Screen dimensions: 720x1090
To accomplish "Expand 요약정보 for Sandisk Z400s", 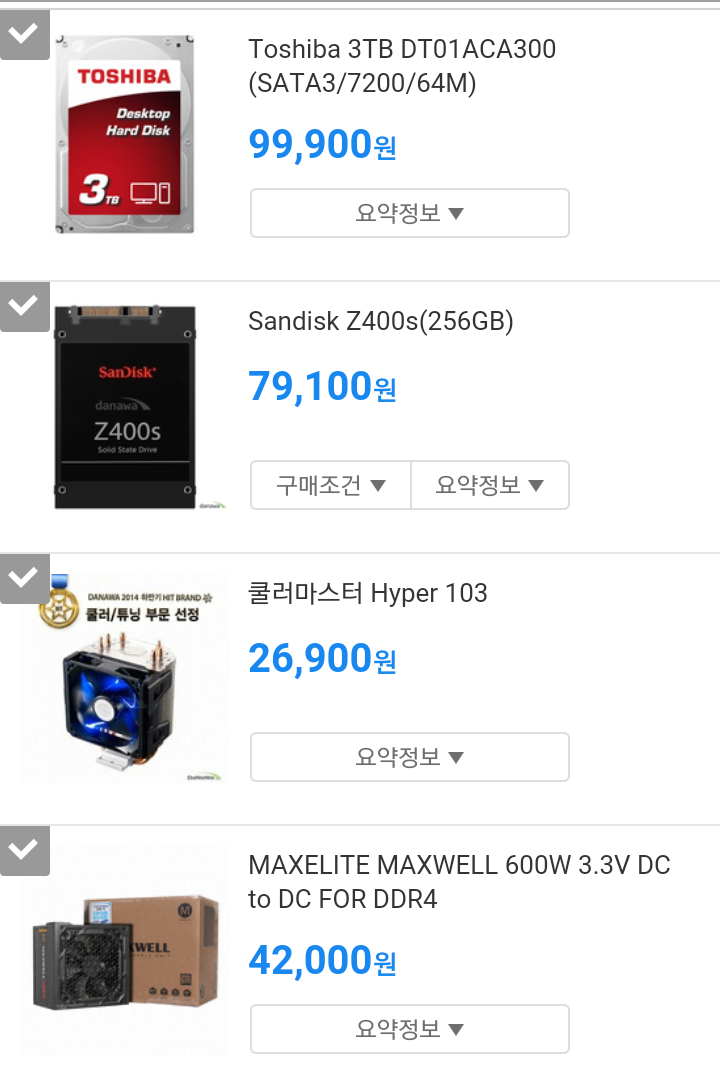I will [490, 485].
